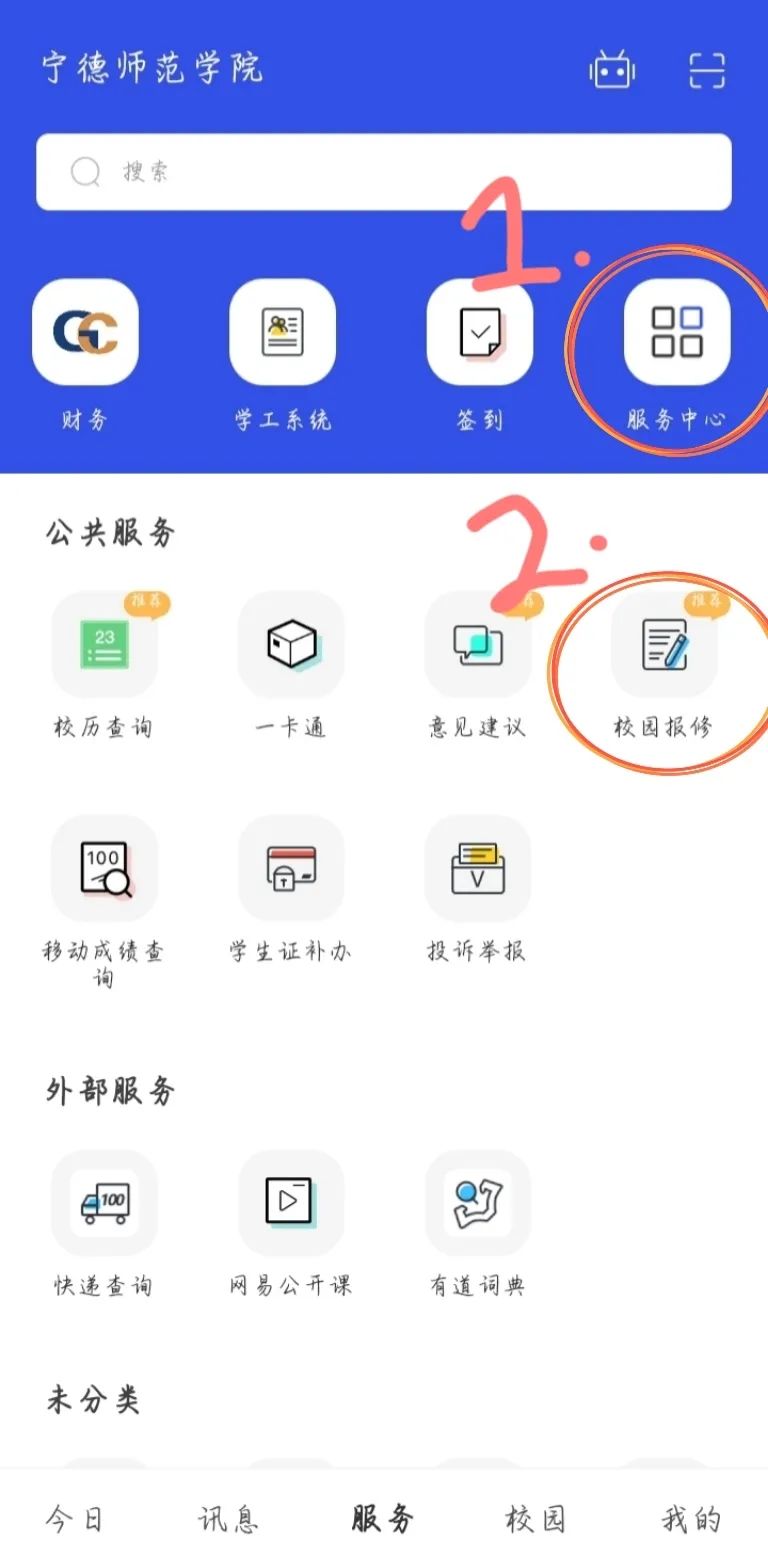
Task: Open 移动成绩查询
Action: tap(104, 869)
